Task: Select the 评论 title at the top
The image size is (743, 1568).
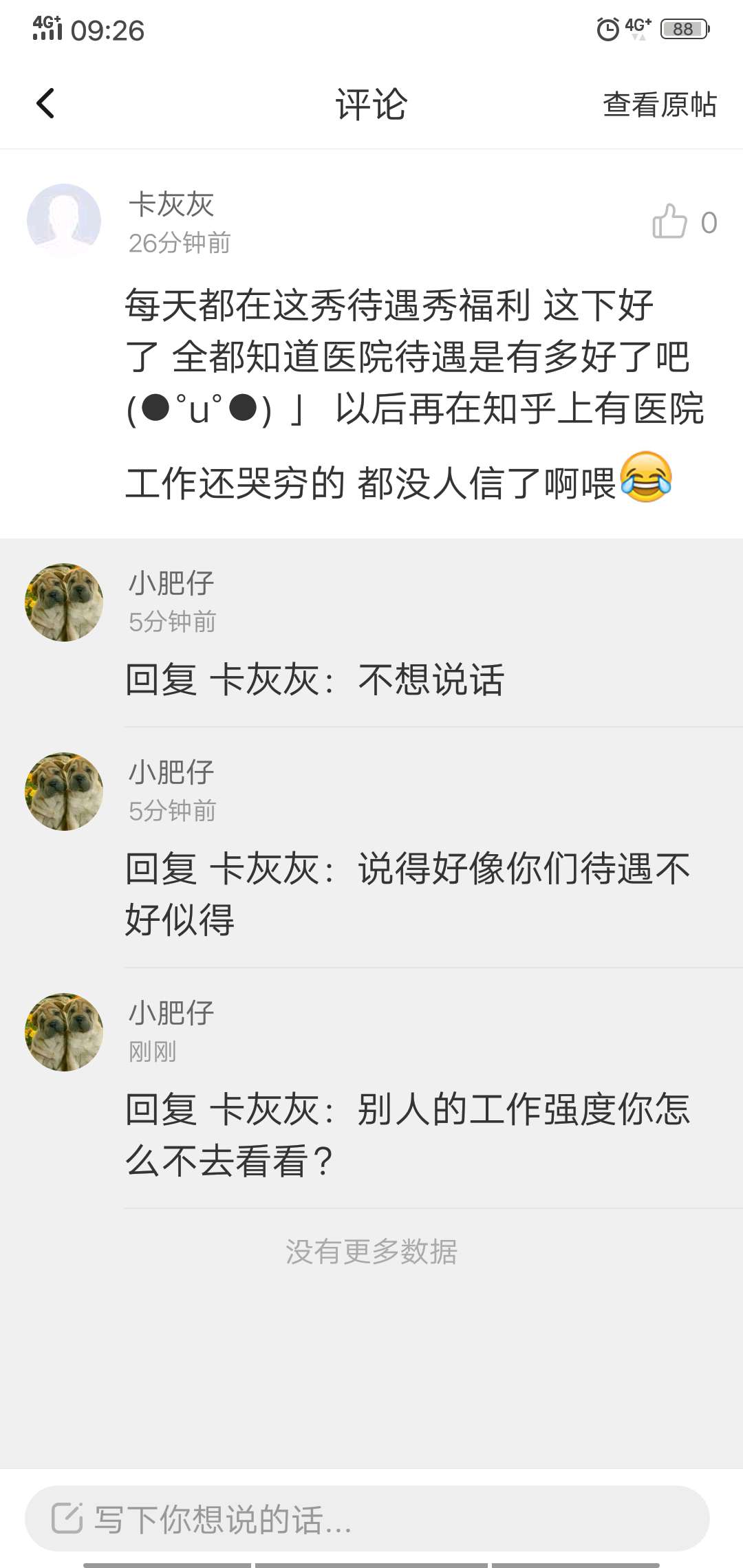Action: tap(371, 105)
